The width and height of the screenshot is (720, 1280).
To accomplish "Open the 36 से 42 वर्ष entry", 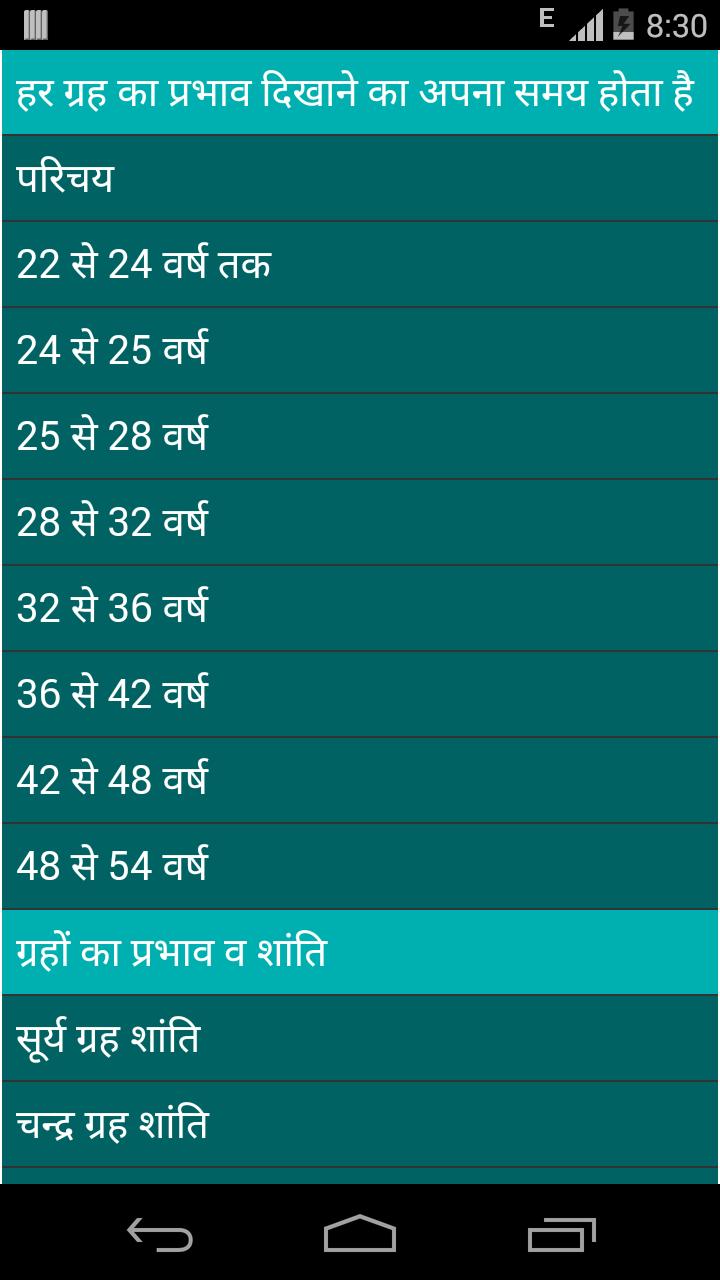I will 360,693.
